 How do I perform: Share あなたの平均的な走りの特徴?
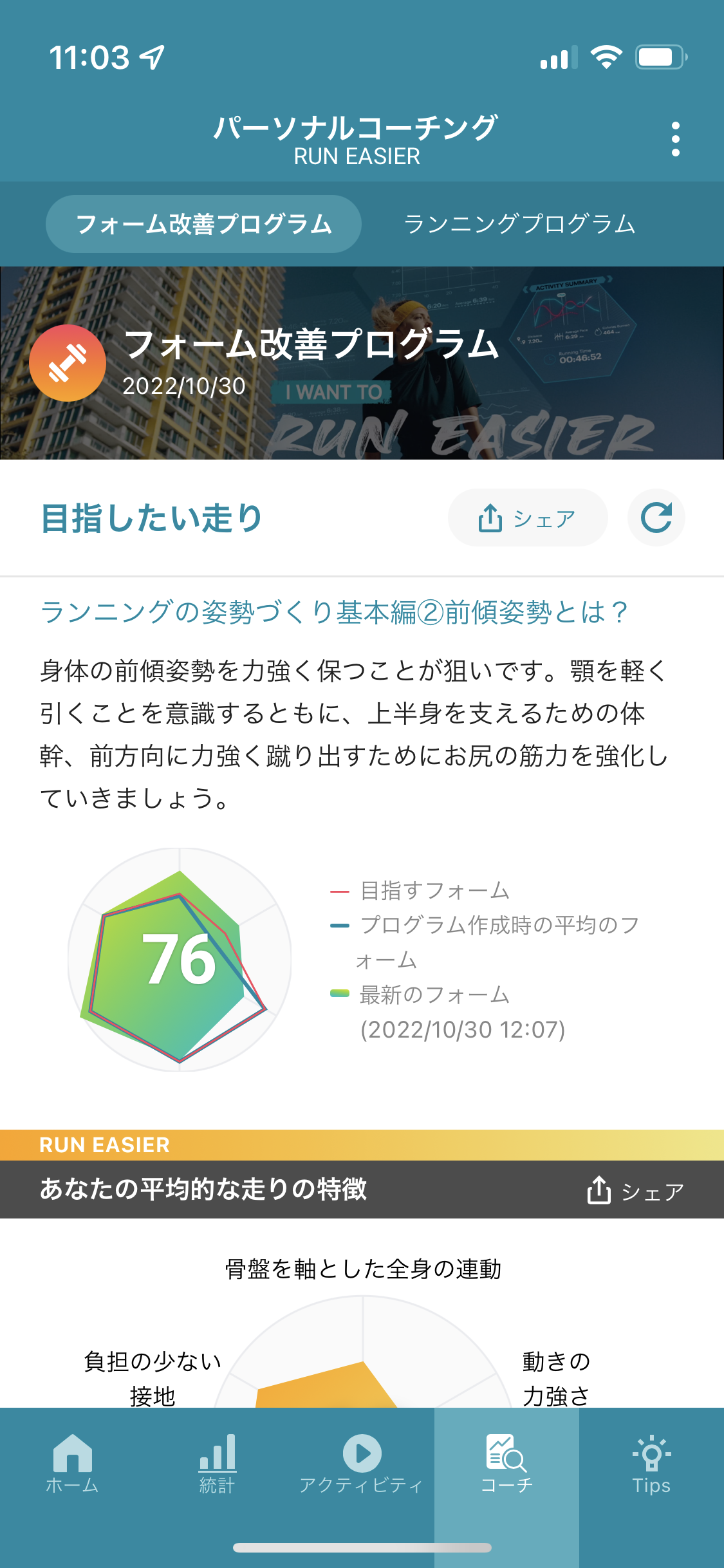pos(635,1190)
